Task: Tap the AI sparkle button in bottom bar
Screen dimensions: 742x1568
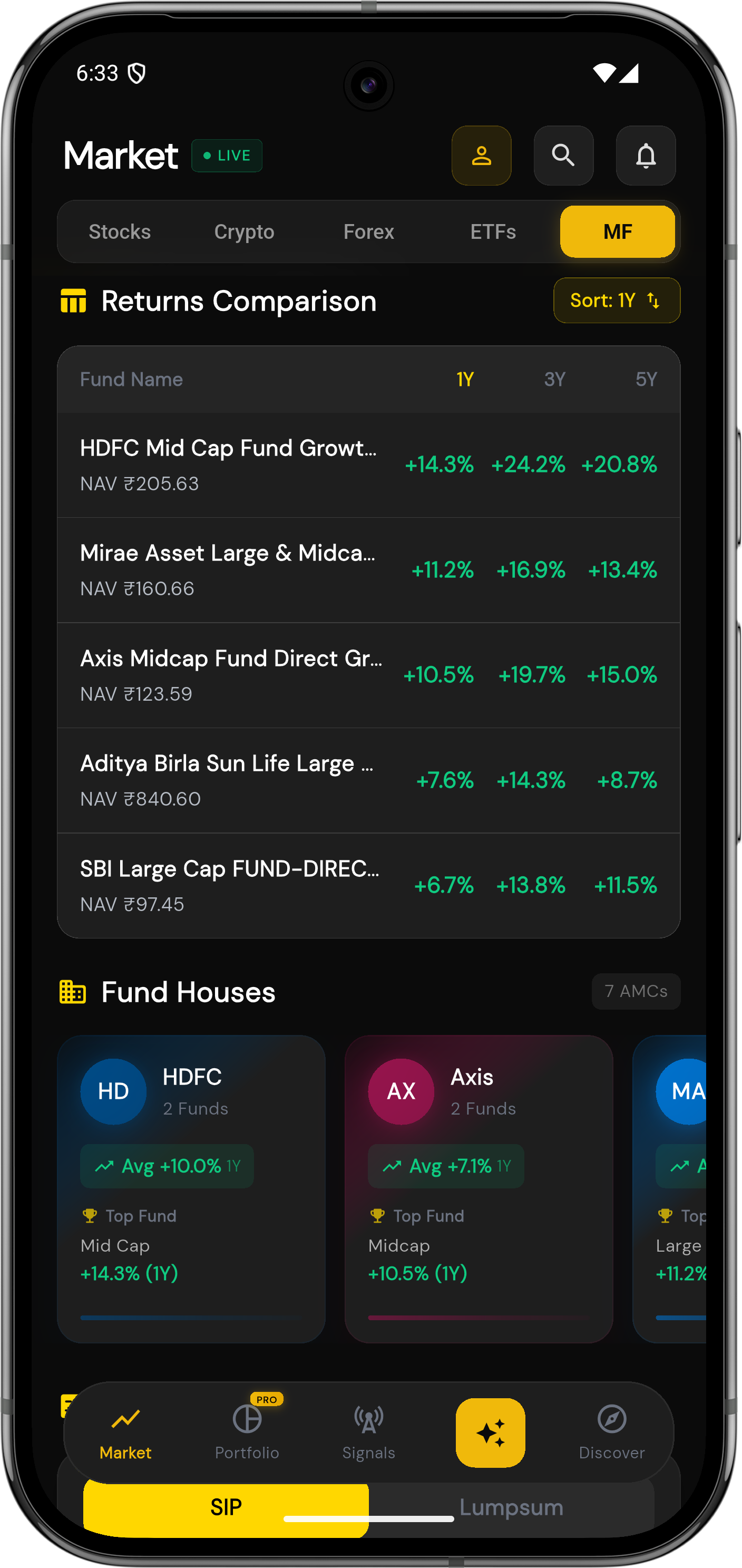Action: 491,1430
